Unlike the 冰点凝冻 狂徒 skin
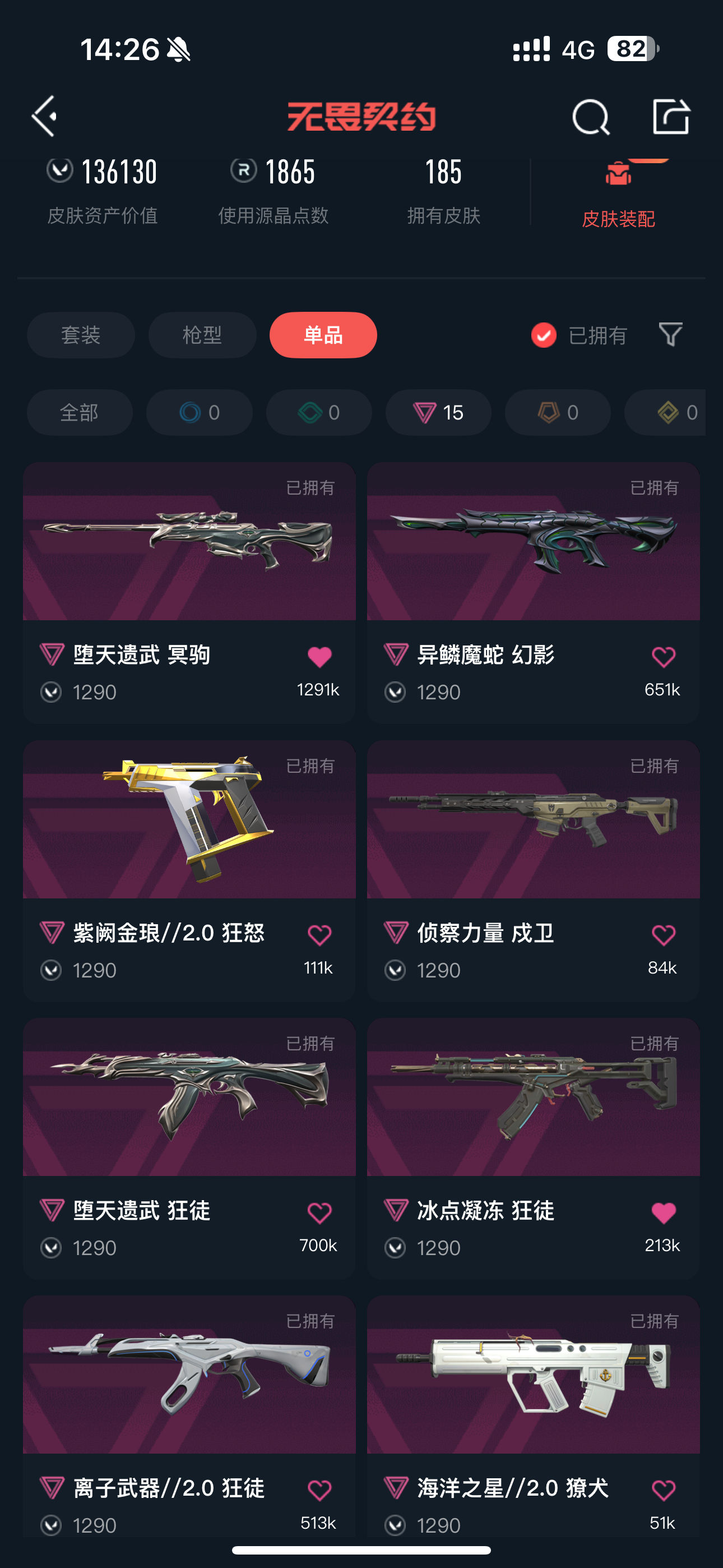 pos(664,1212)
